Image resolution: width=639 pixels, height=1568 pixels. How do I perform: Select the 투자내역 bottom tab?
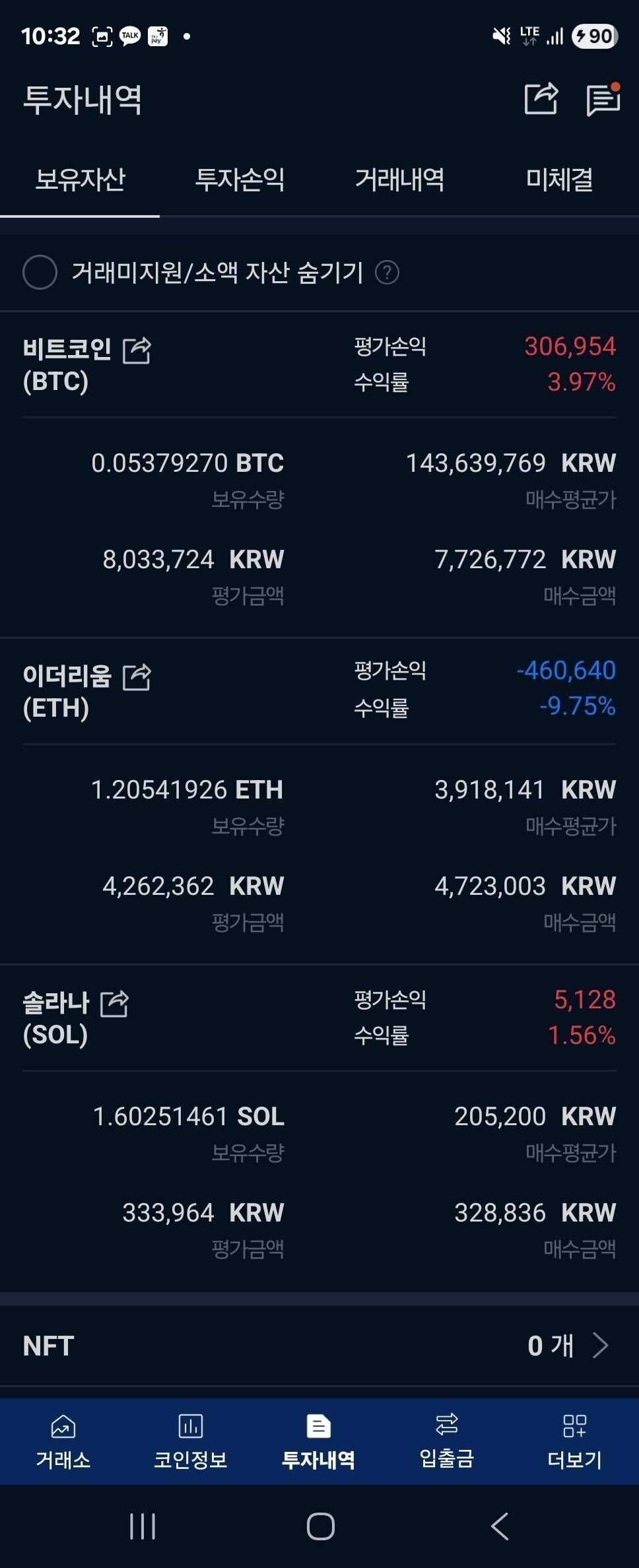[319, 1441]
